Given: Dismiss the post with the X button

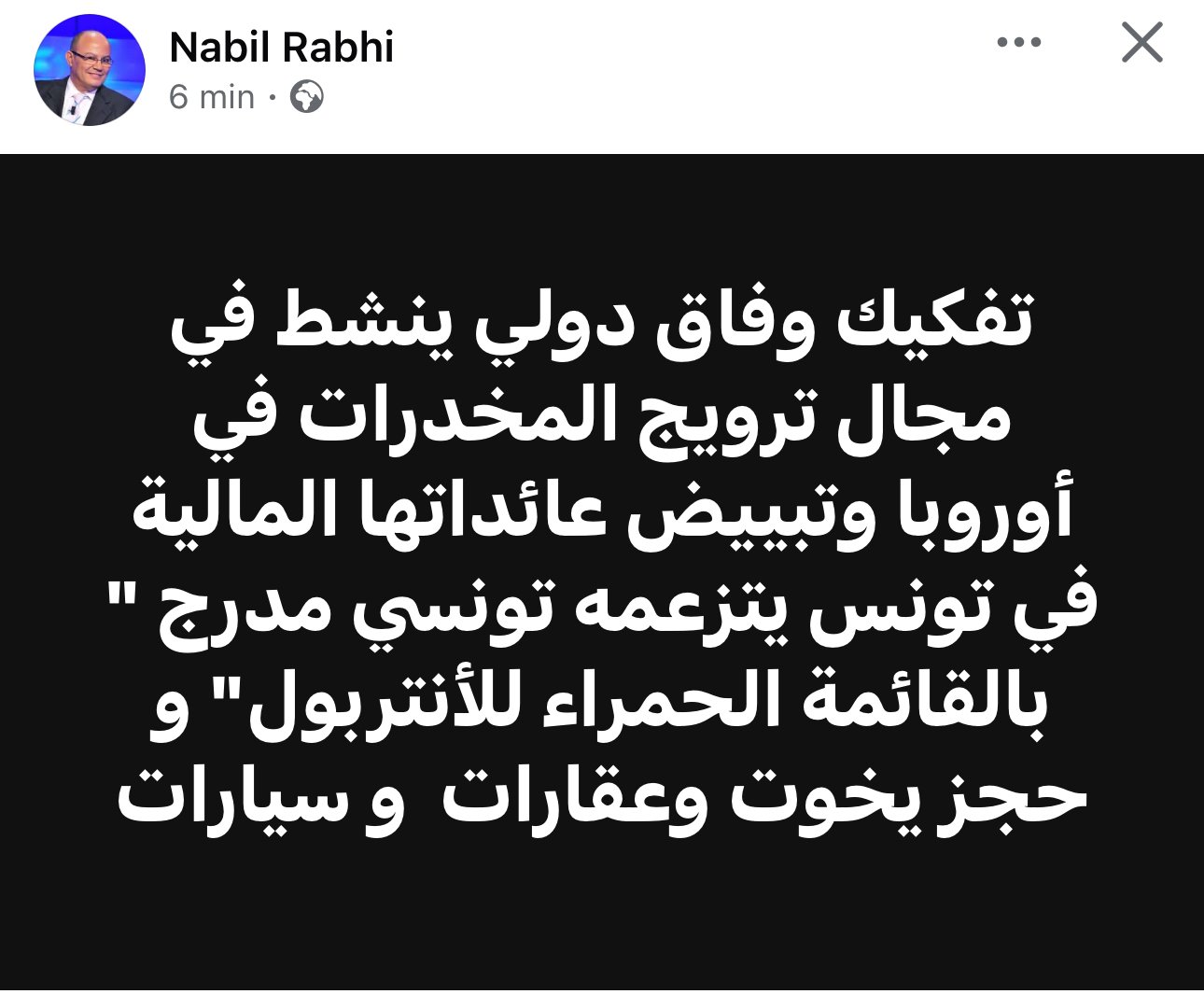Looking at the screenshot, I should click(1141, 43).
